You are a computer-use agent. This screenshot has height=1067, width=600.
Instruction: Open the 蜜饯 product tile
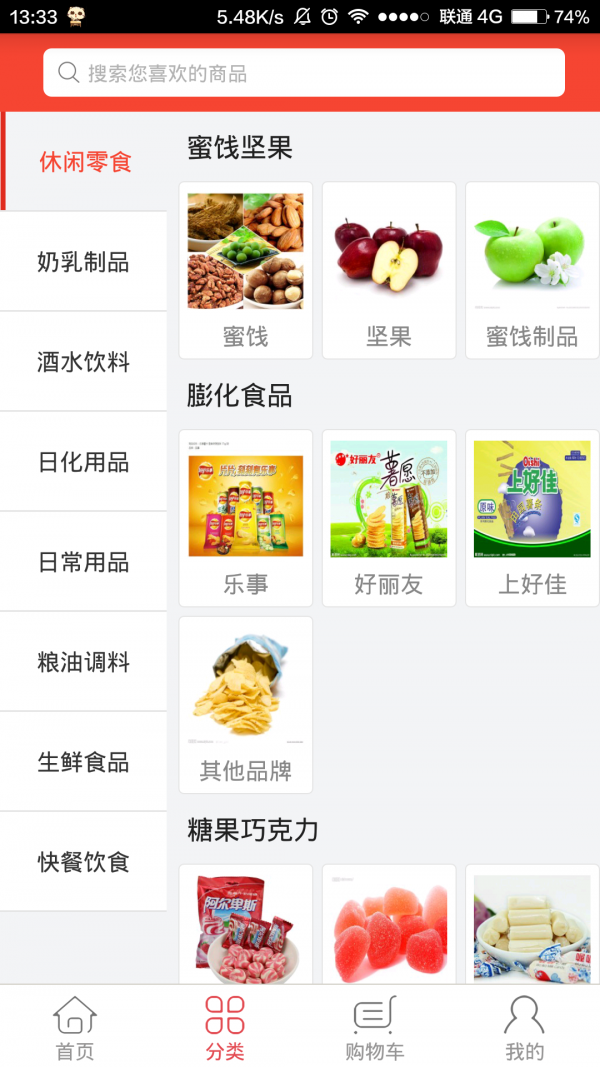click(x=245, y=270)
